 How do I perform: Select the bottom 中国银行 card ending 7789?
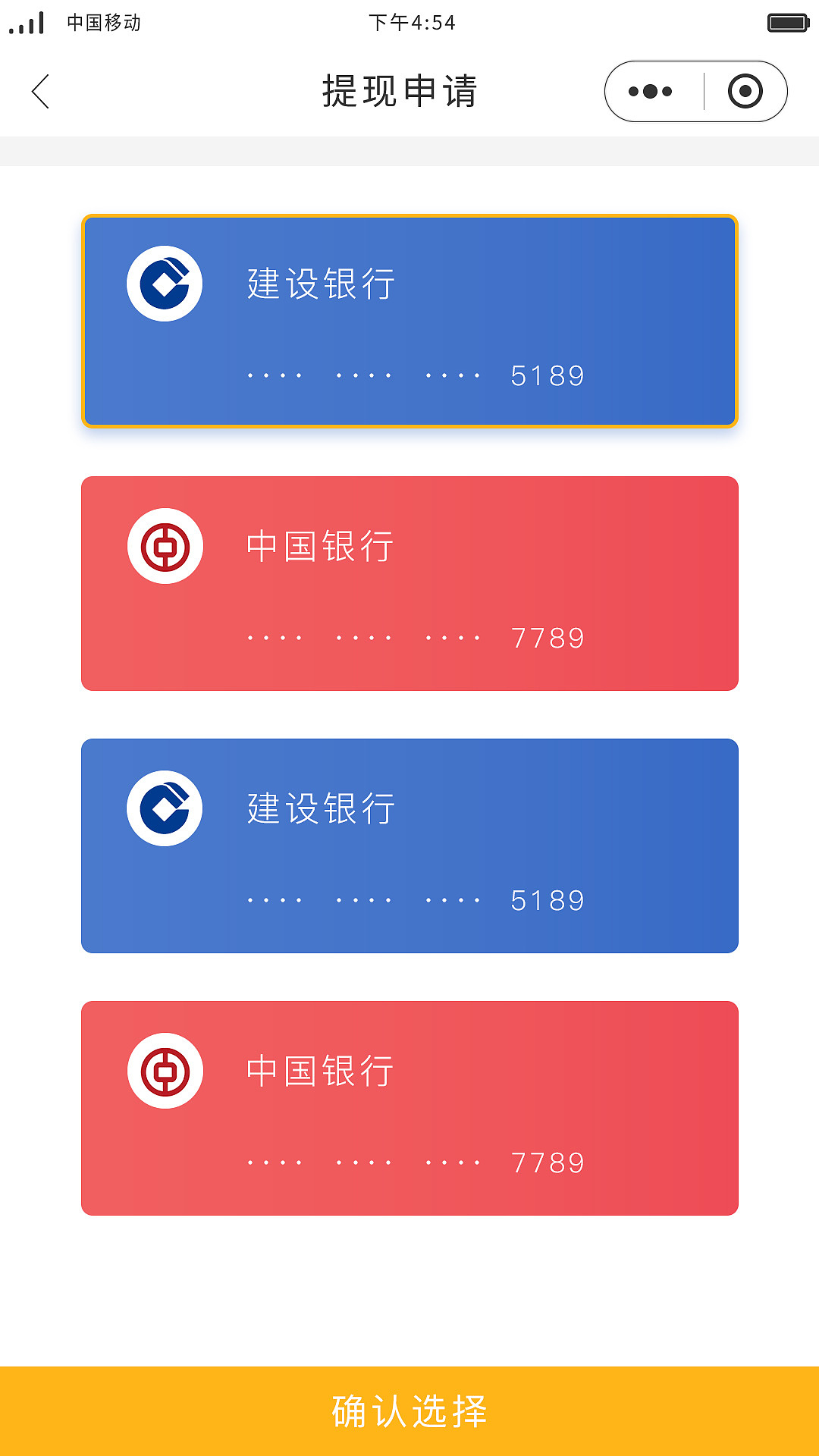click(x=409, y=1109)
